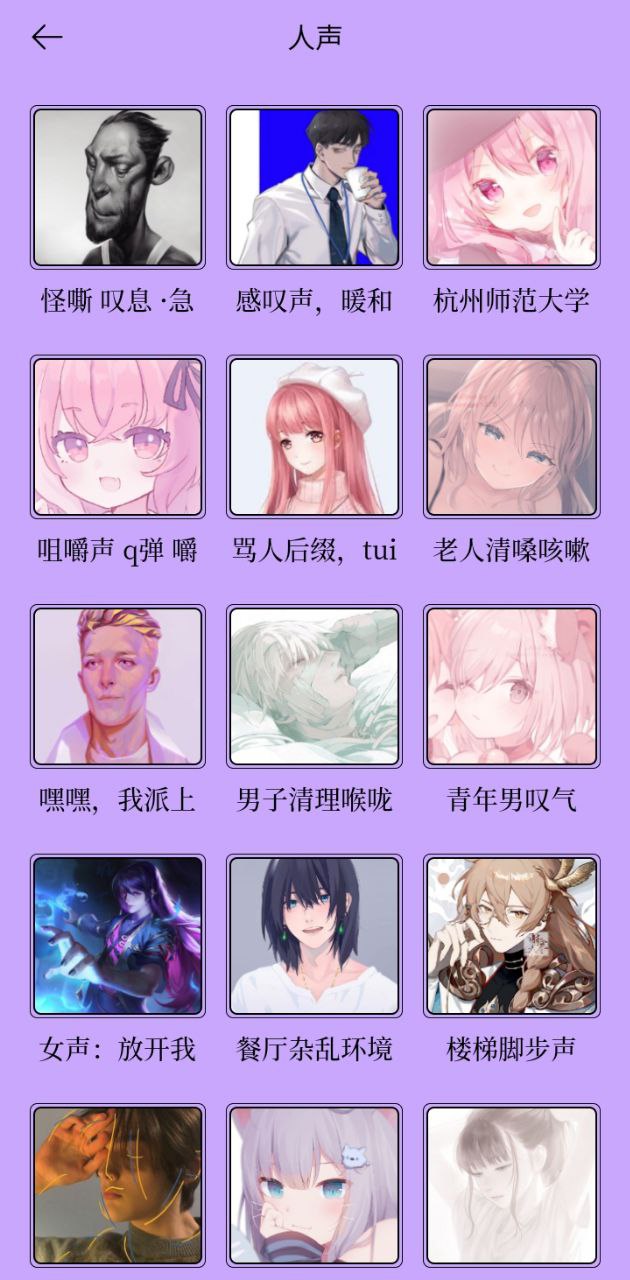
Task: Open the 男子清理喉咙 tile
Action: tap(314, 686)
